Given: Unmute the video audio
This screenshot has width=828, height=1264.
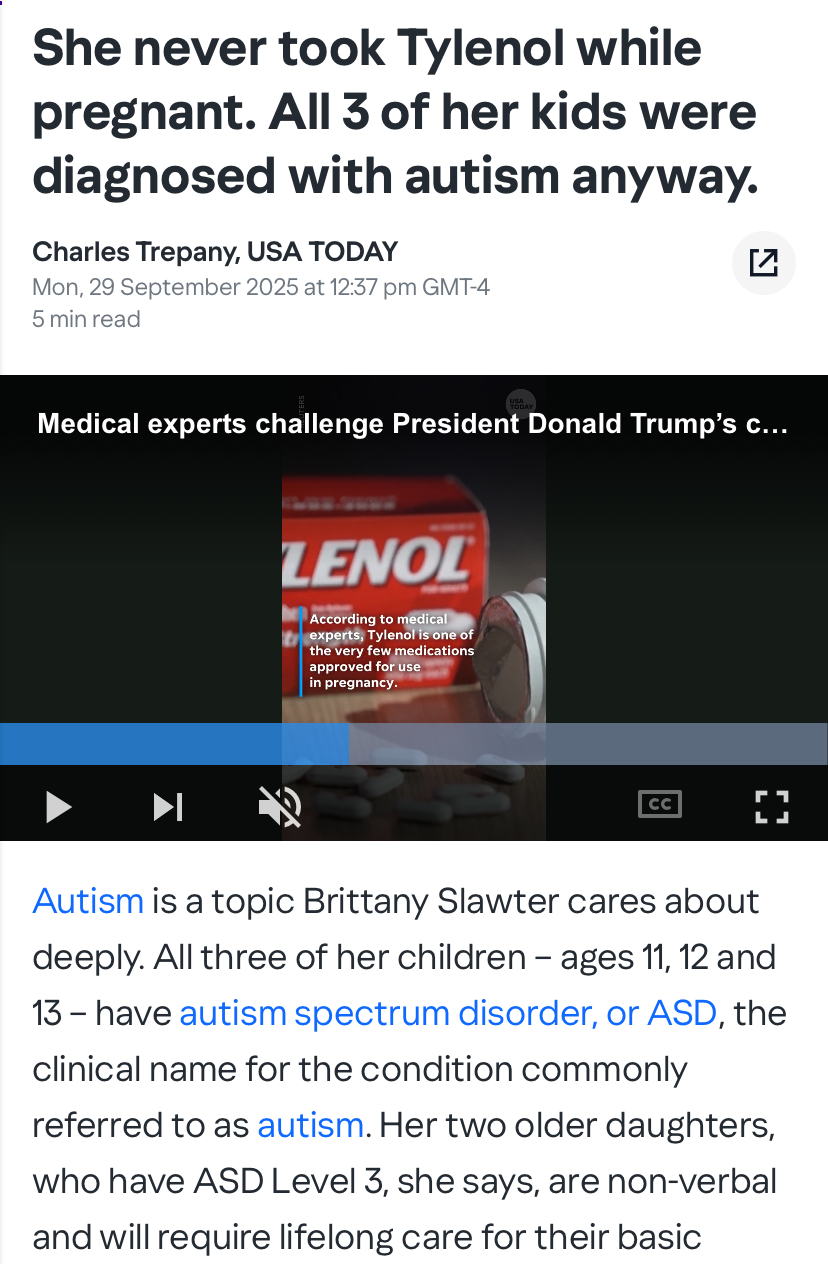Looking at the screenshot, I should [280, 806].
